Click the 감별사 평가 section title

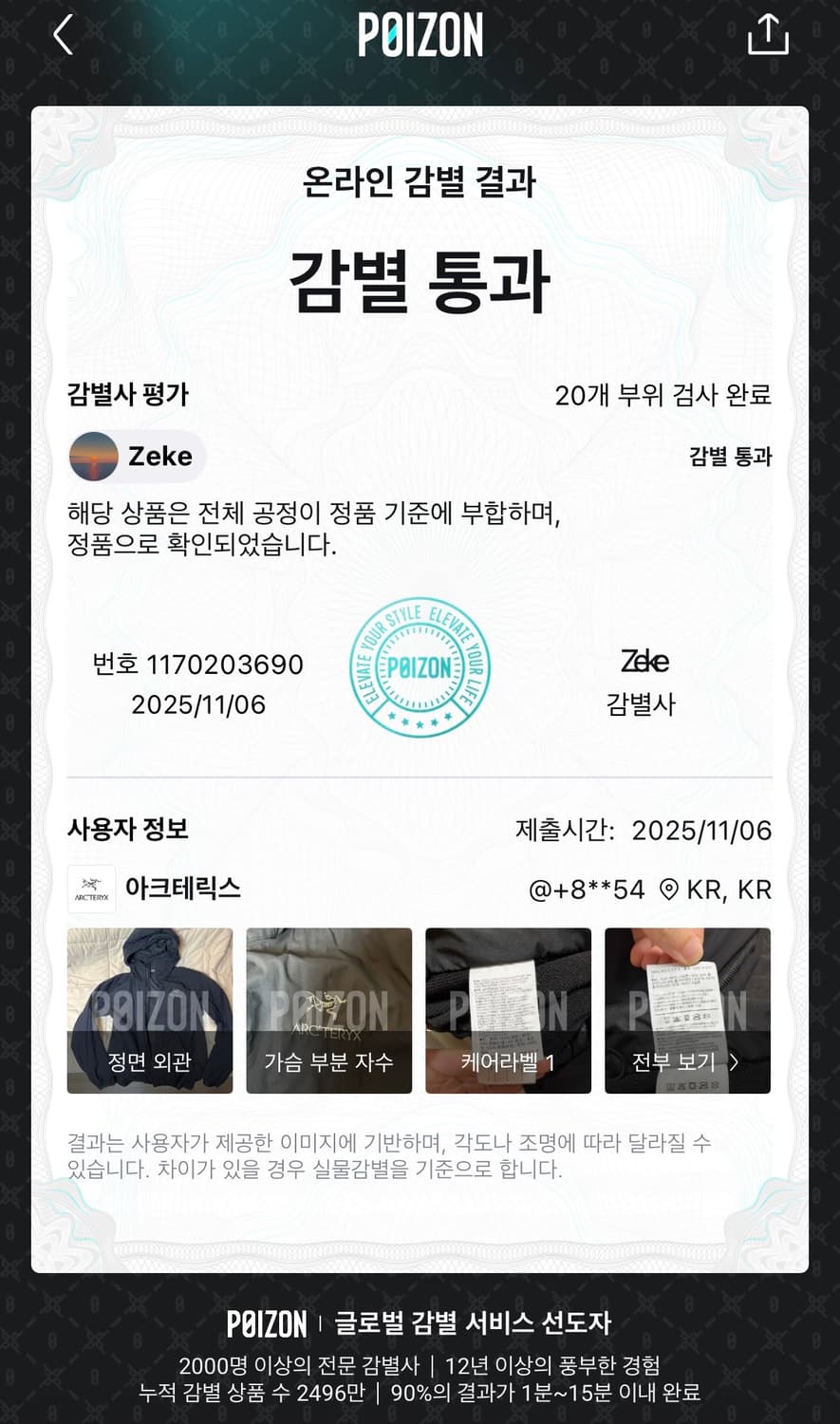[x=127, y=395]
